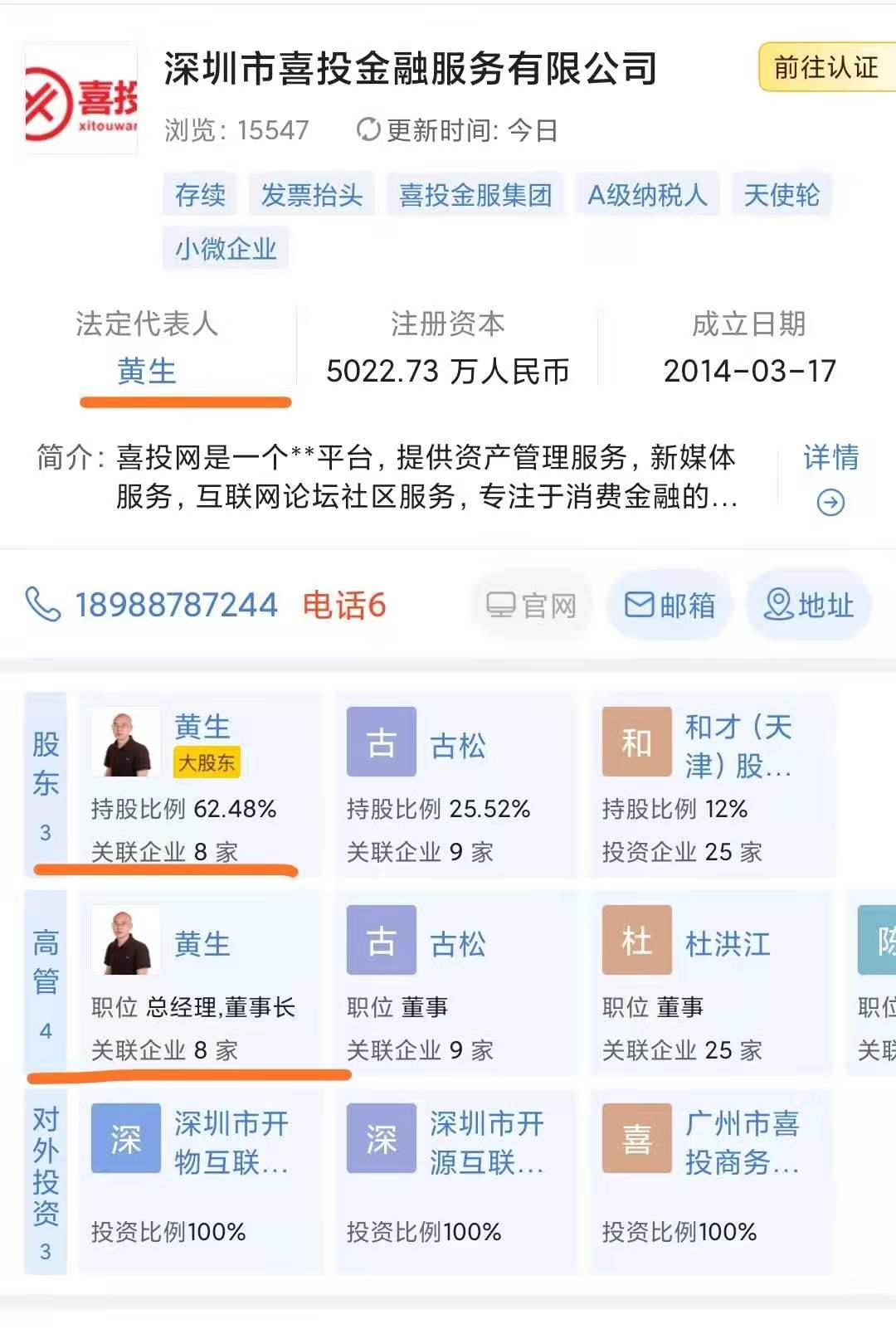Tap the 前往认证 button
Image resolution: width=896 pixels, height=1329 pixels.
click(x=825, y=67)
